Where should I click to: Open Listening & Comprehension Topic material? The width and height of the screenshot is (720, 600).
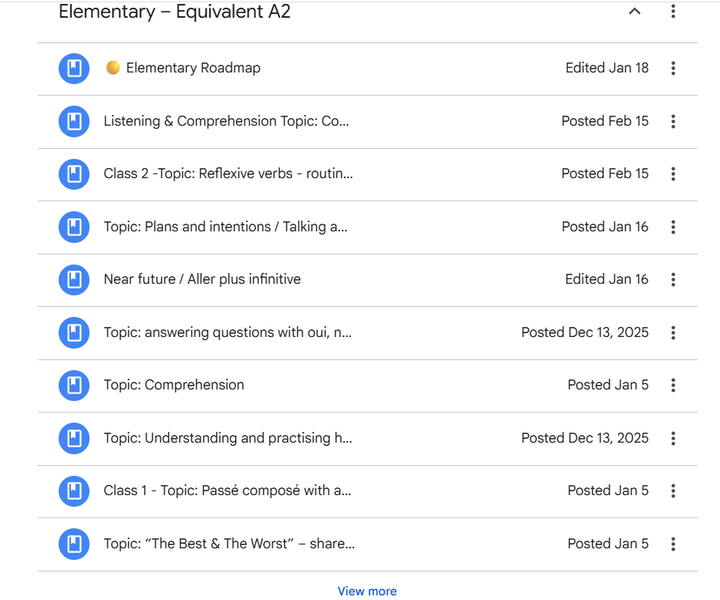point(226,121)
